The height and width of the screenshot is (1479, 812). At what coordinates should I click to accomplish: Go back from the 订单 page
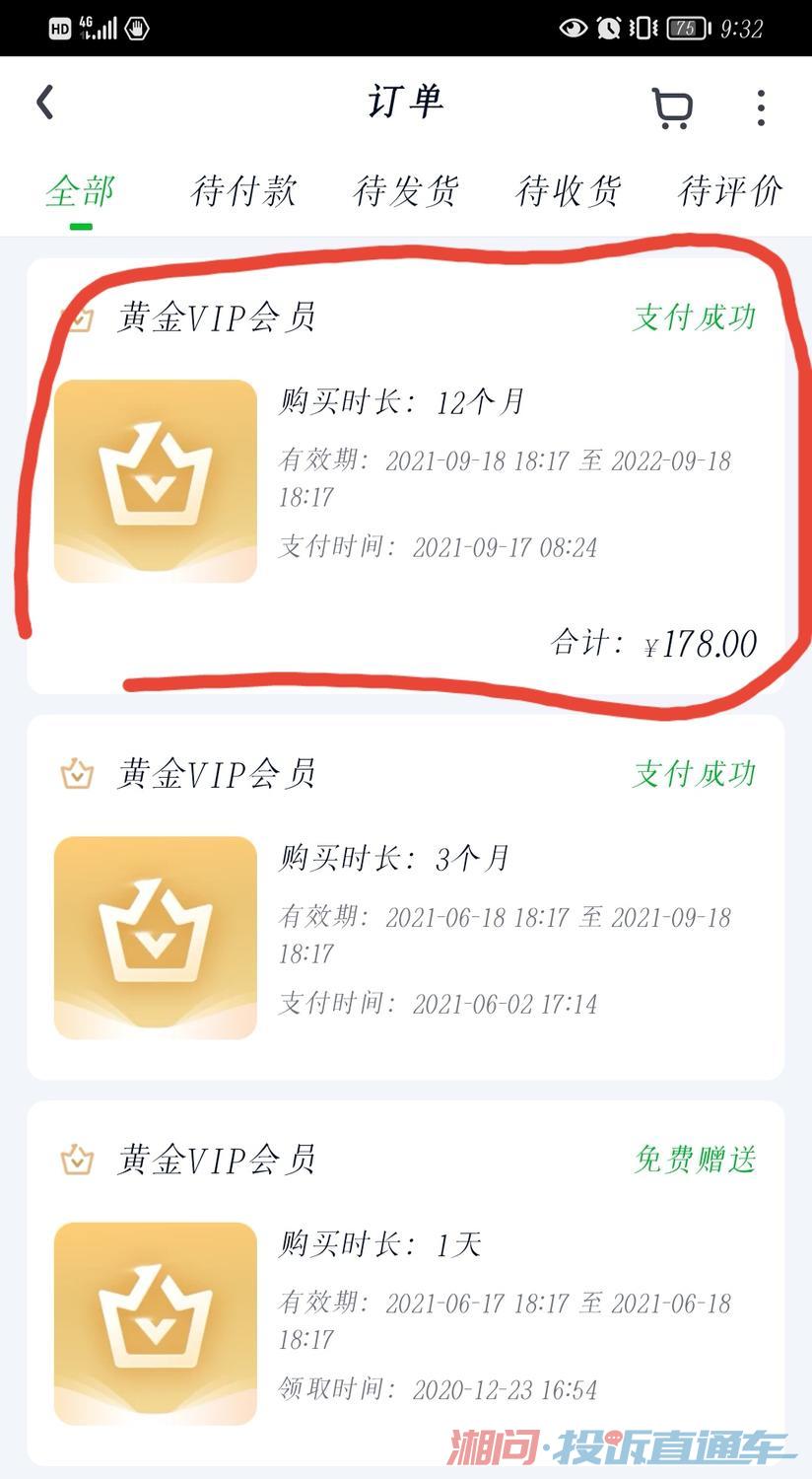click(x=45, y=103)
